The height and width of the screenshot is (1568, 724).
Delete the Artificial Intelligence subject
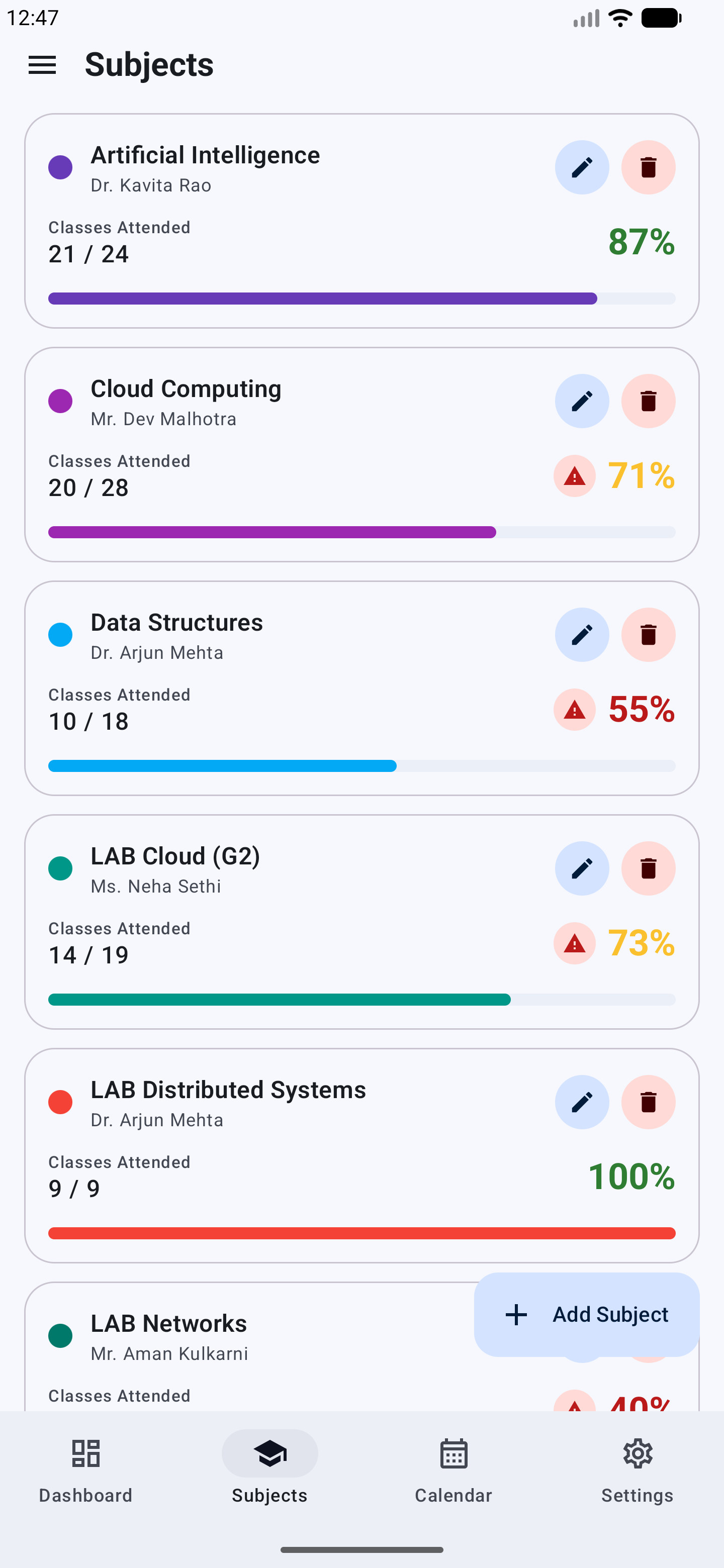coord(648,167)
